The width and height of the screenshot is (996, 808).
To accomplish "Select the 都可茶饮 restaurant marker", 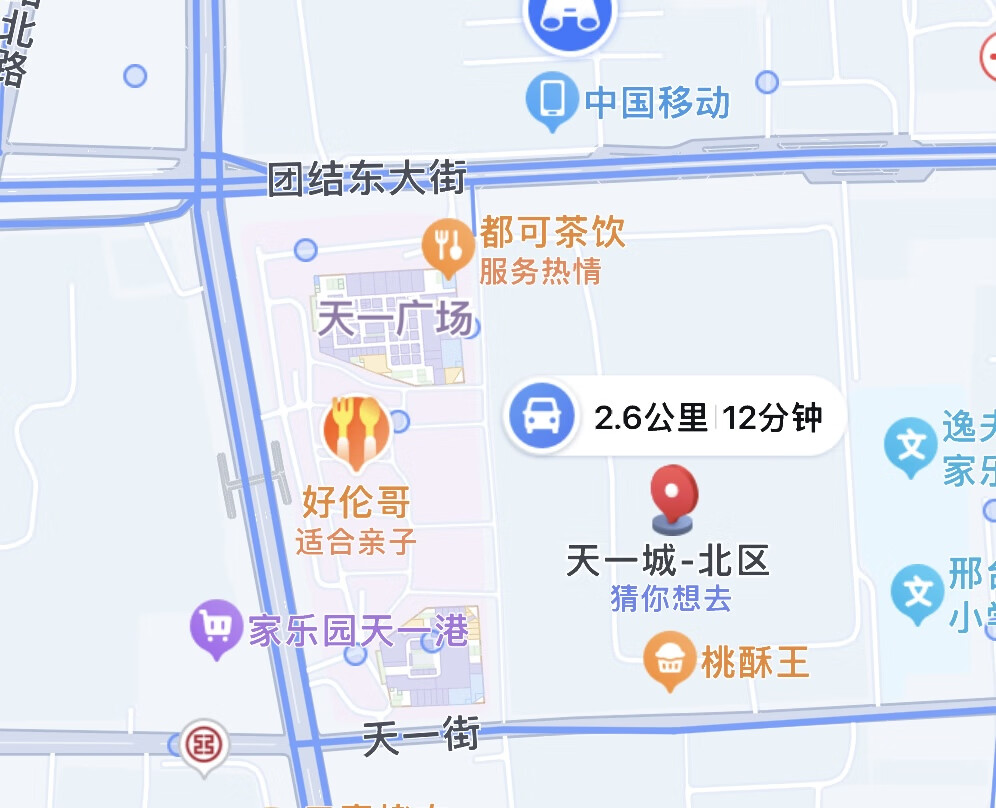I will pos(448,245).
